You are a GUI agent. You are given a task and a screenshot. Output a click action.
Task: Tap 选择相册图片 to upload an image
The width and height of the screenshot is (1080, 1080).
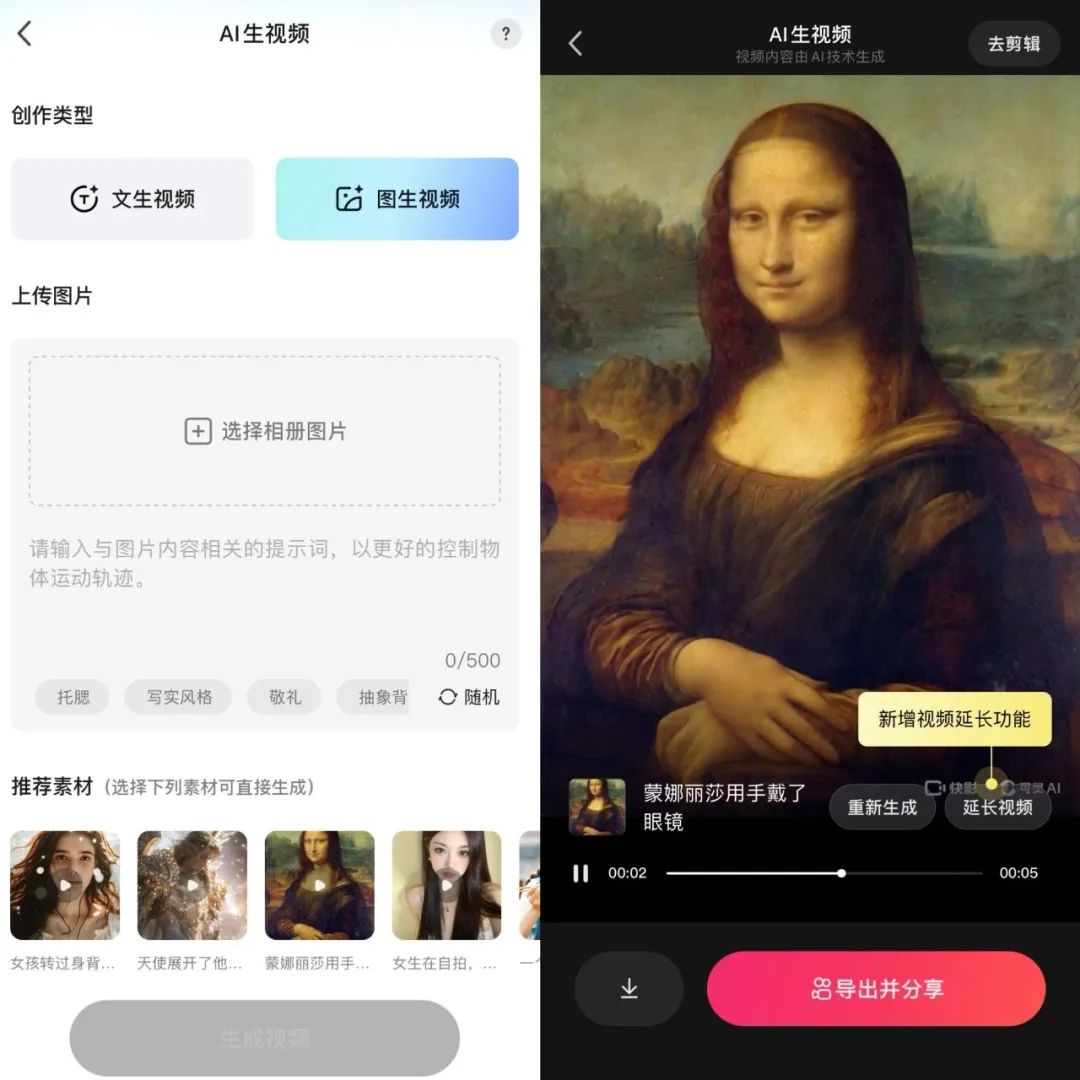(x=265, y=431)
